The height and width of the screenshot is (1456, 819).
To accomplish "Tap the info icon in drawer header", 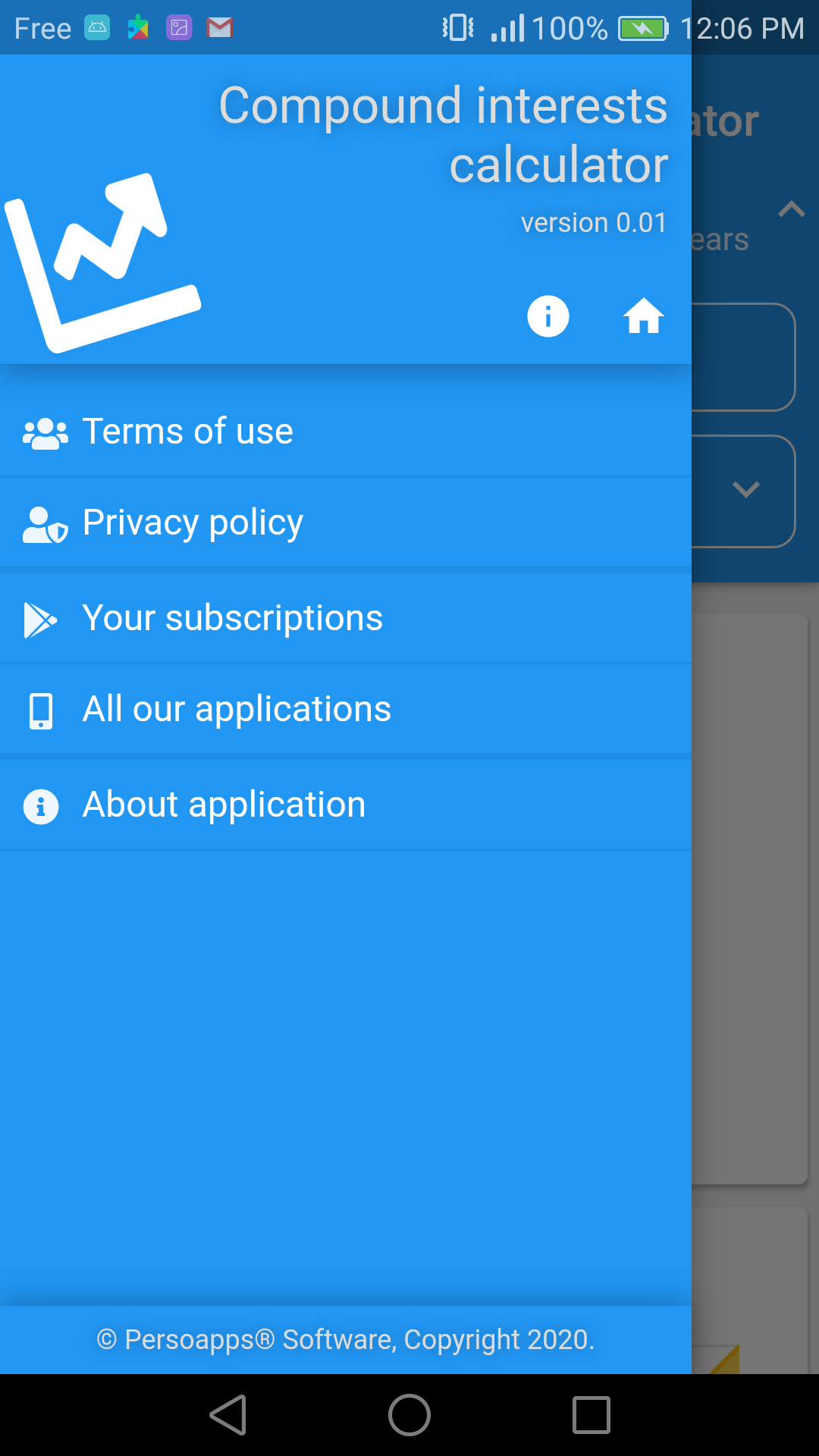I will tap(548, 316).
